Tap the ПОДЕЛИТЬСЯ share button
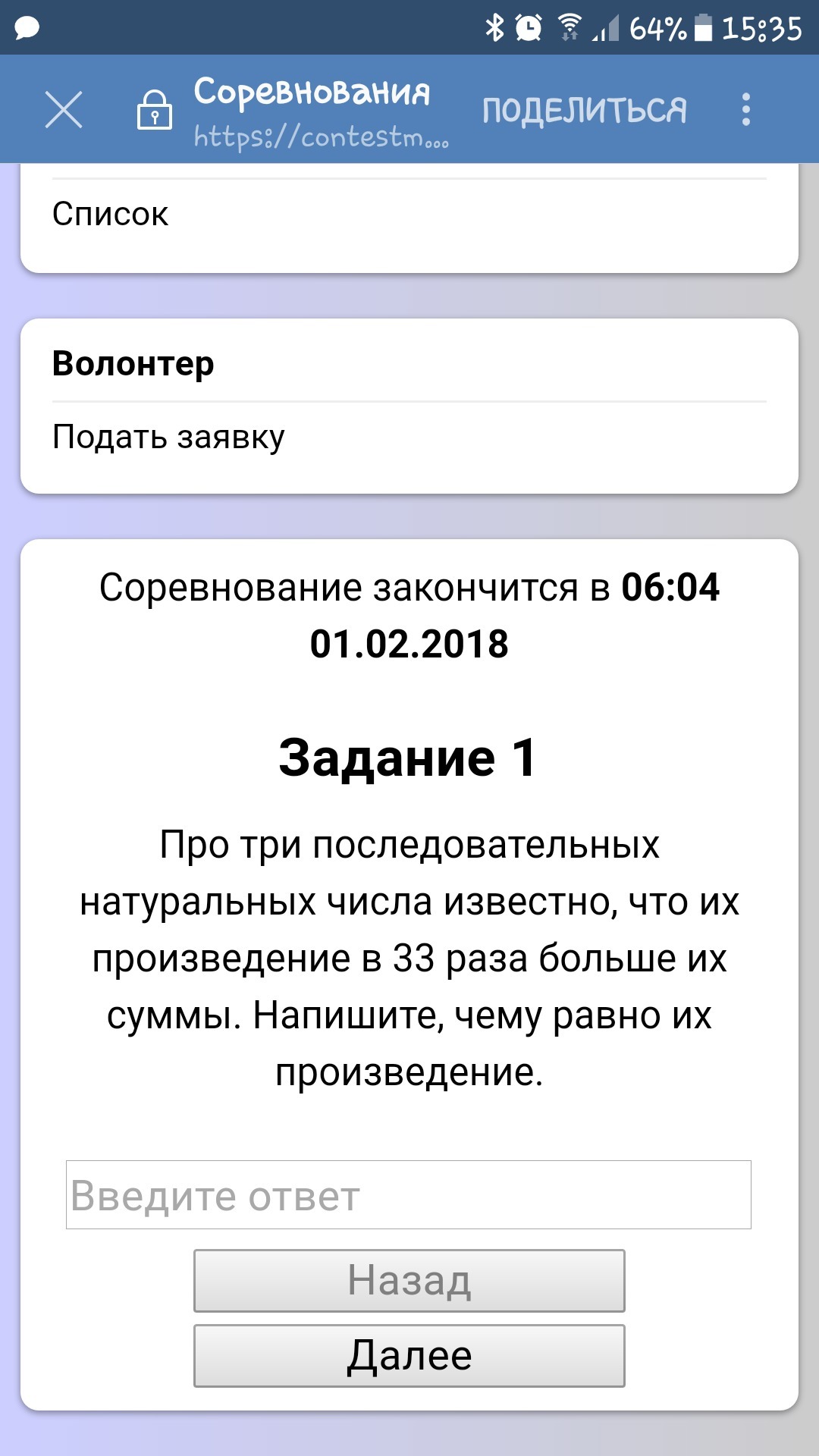This screenshot has width=819, height=1456. tap(584, 111)
